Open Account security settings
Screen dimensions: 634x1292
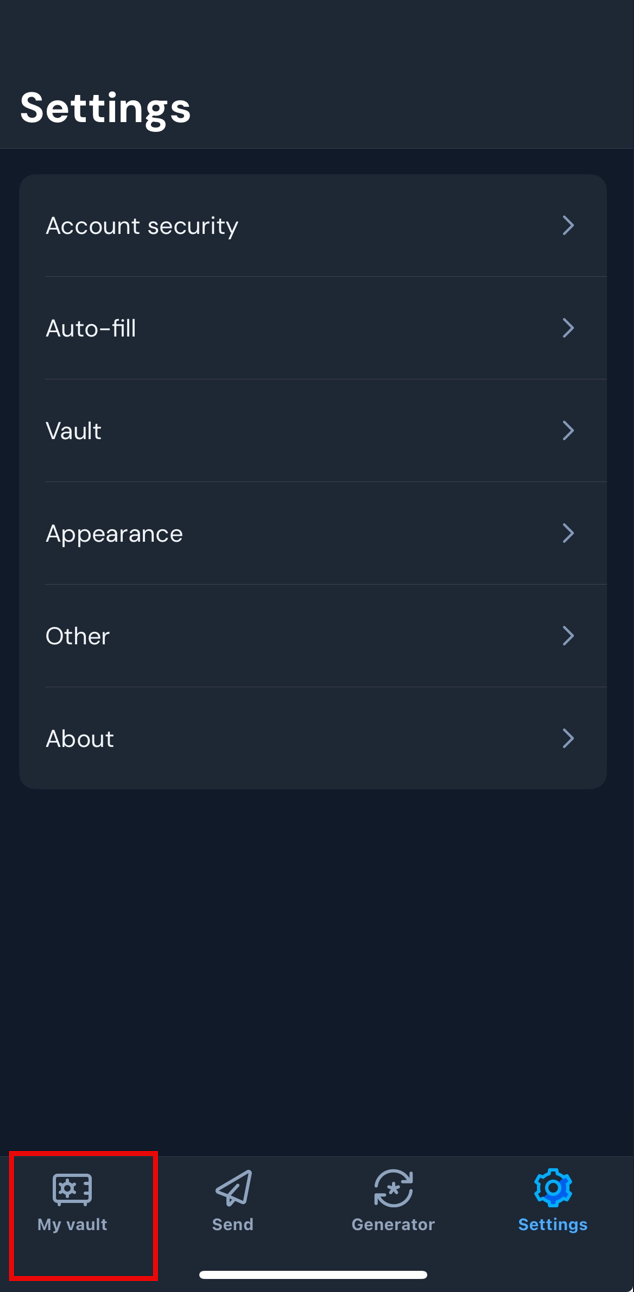pyautogui.click(x=312, y=226)
